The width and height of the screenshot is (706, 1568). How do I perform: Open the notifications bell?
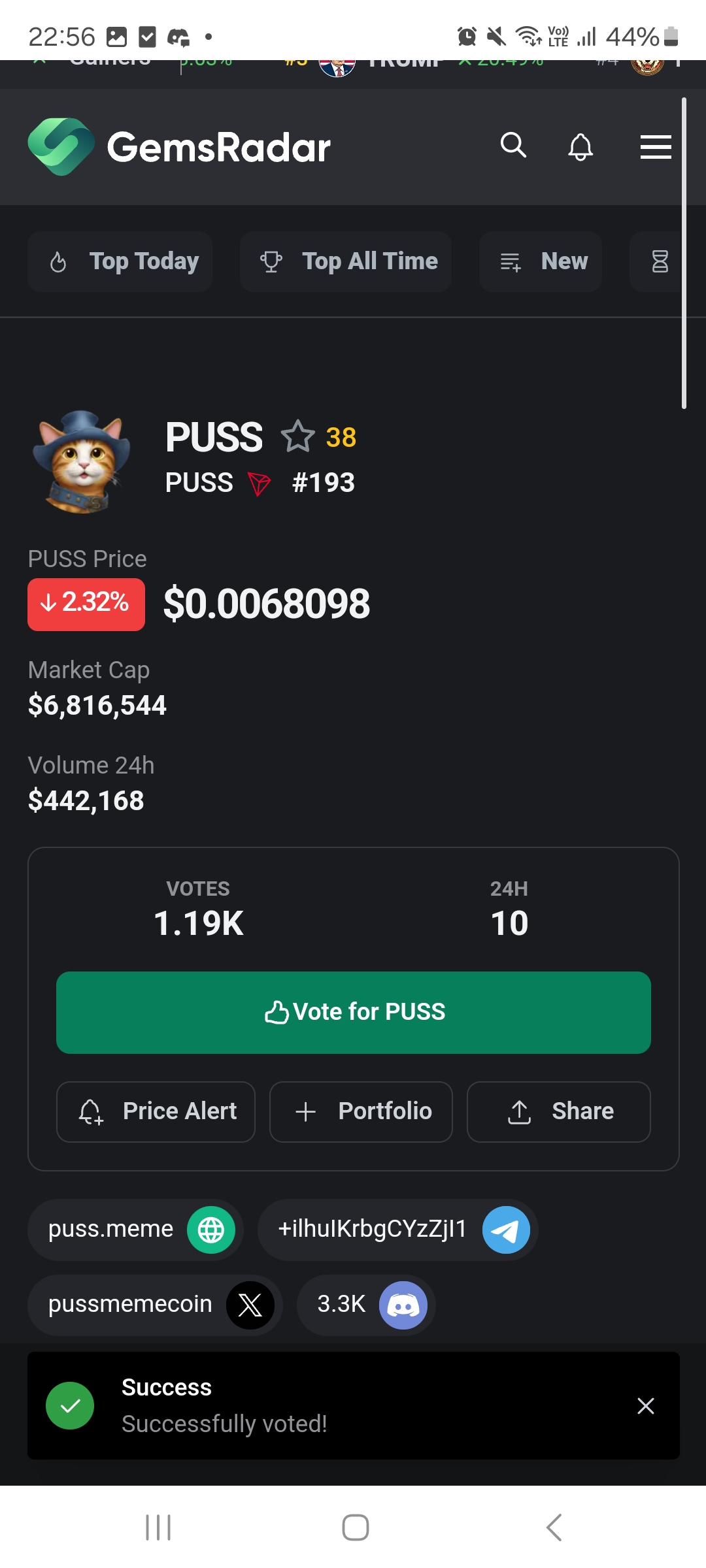click(x=580, y=146)
